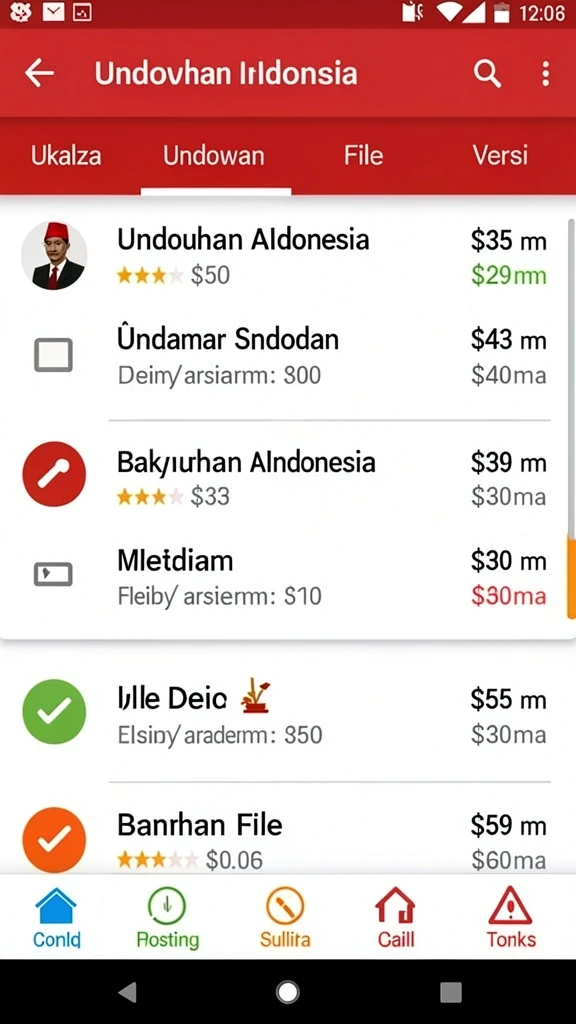Open the Versi tab

[500, 156]
